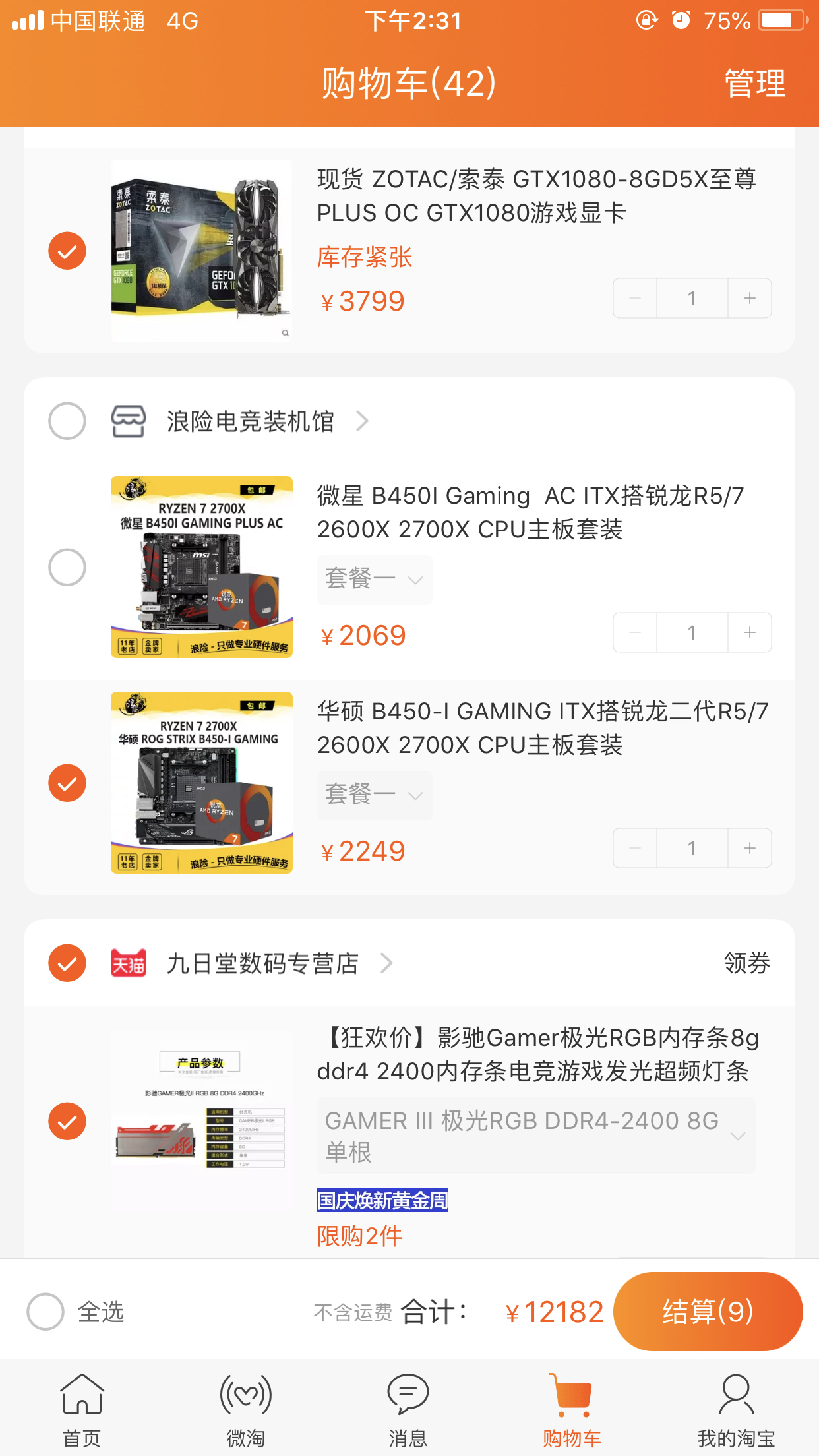Tap 结算(9) to check out
The height and width of the screenshot is (1456, 819).
(x=708, y=1312)
